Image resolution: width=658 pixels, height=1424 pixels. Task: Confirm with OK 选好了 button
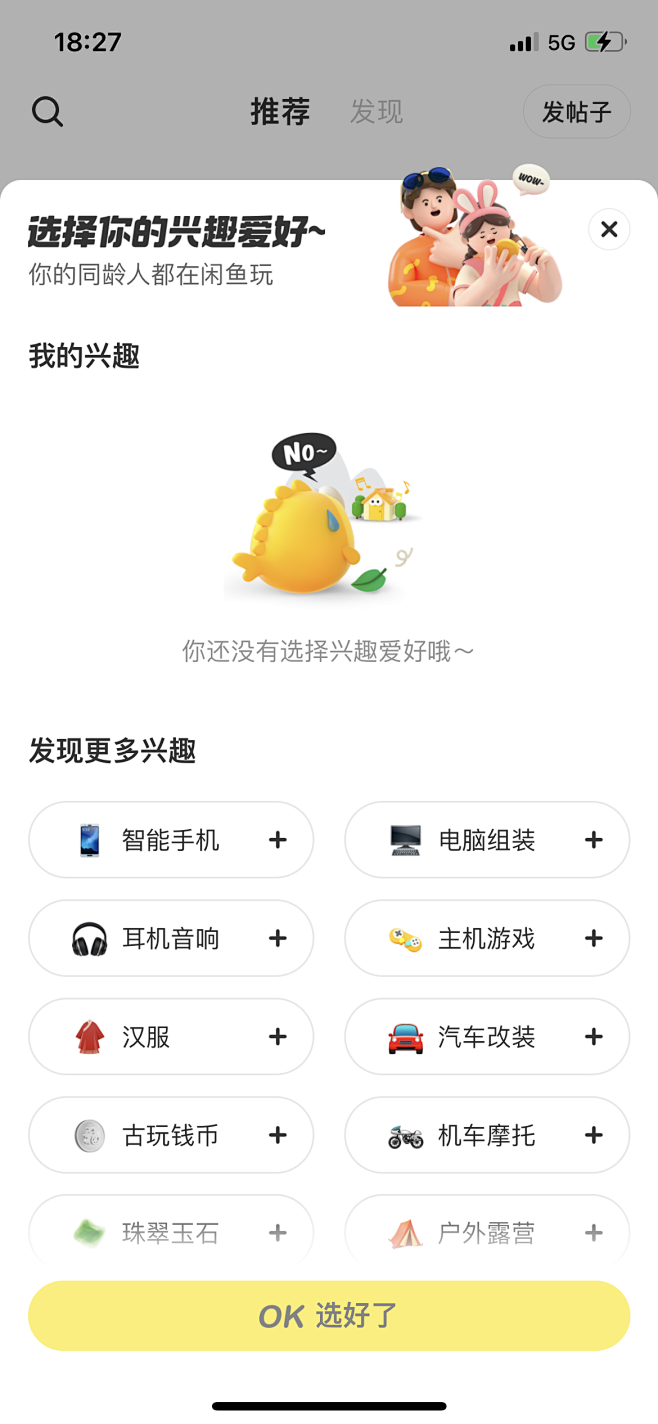coord(329,1316)
